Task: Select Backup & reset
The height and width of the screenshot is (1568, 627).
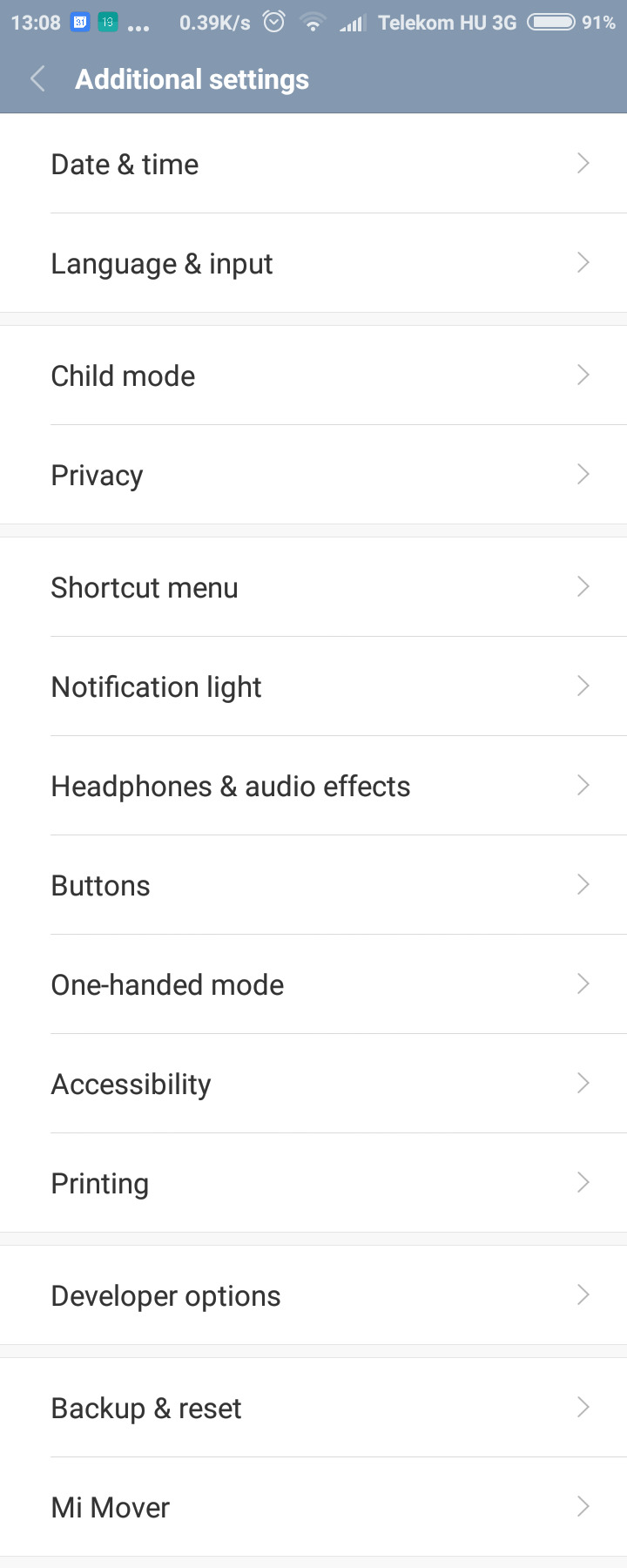Action: (313, 1408)
